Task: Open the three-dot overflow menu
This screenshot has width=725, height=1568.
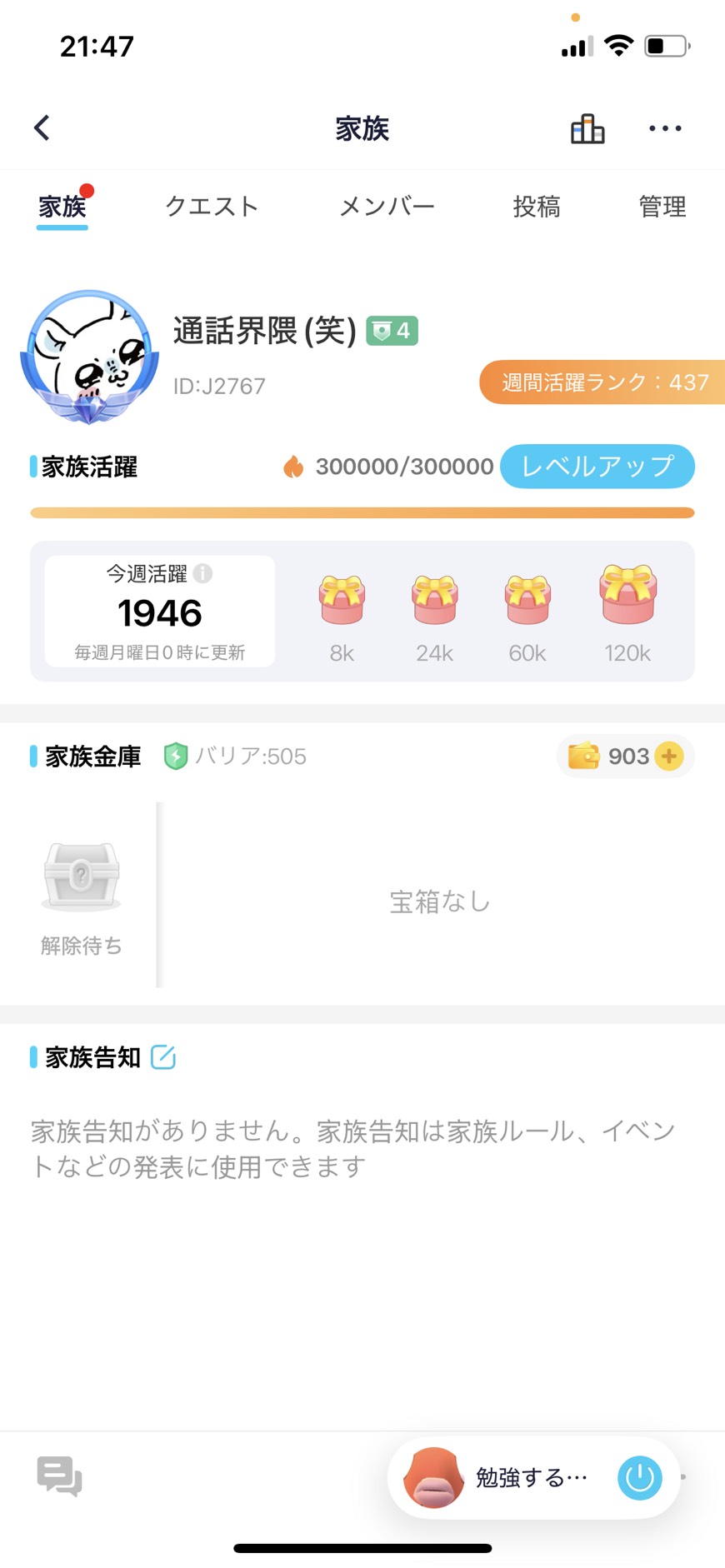Action: (x=665, y=128)
